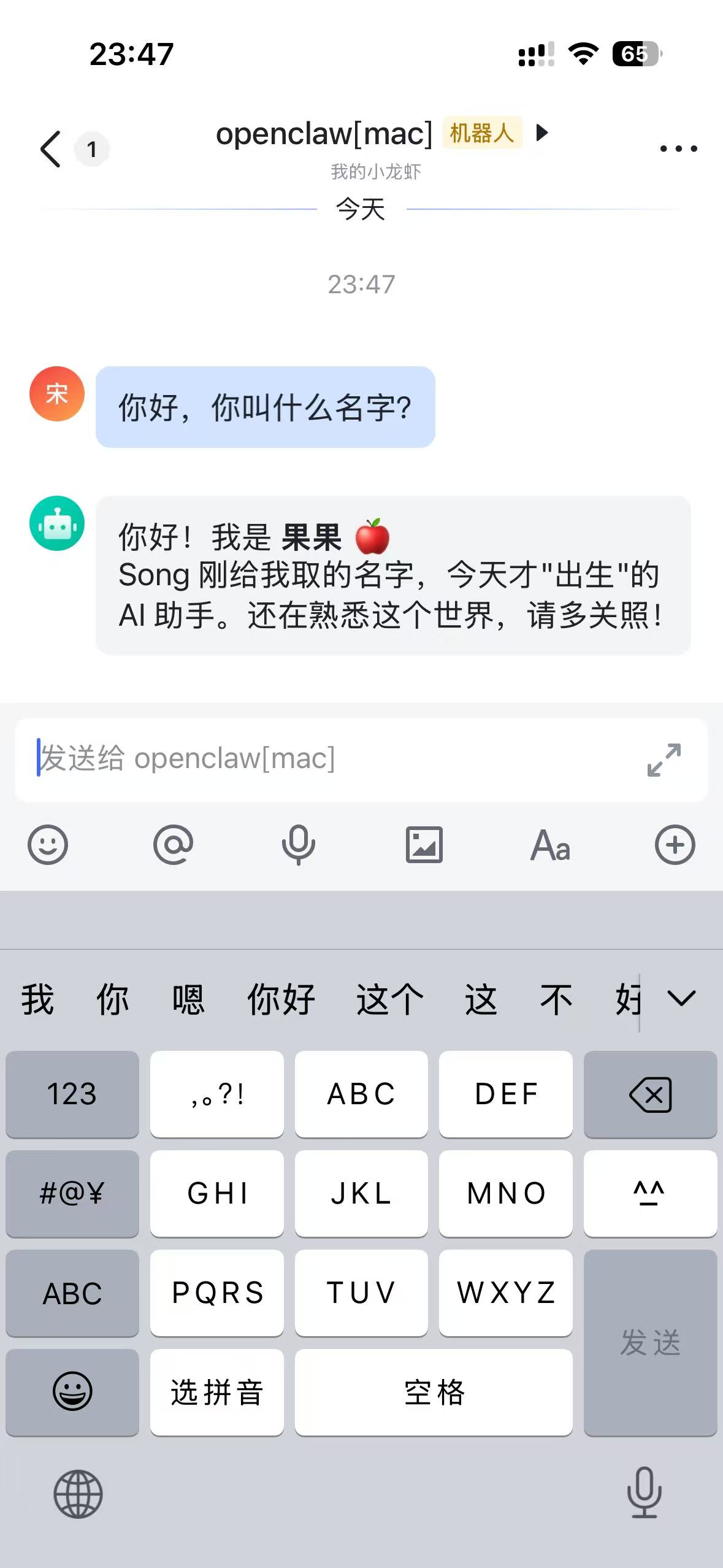This screenshot has height=1568, width=723.
Task: Open more attachments with the plus icon
Action: click(675, 845)
